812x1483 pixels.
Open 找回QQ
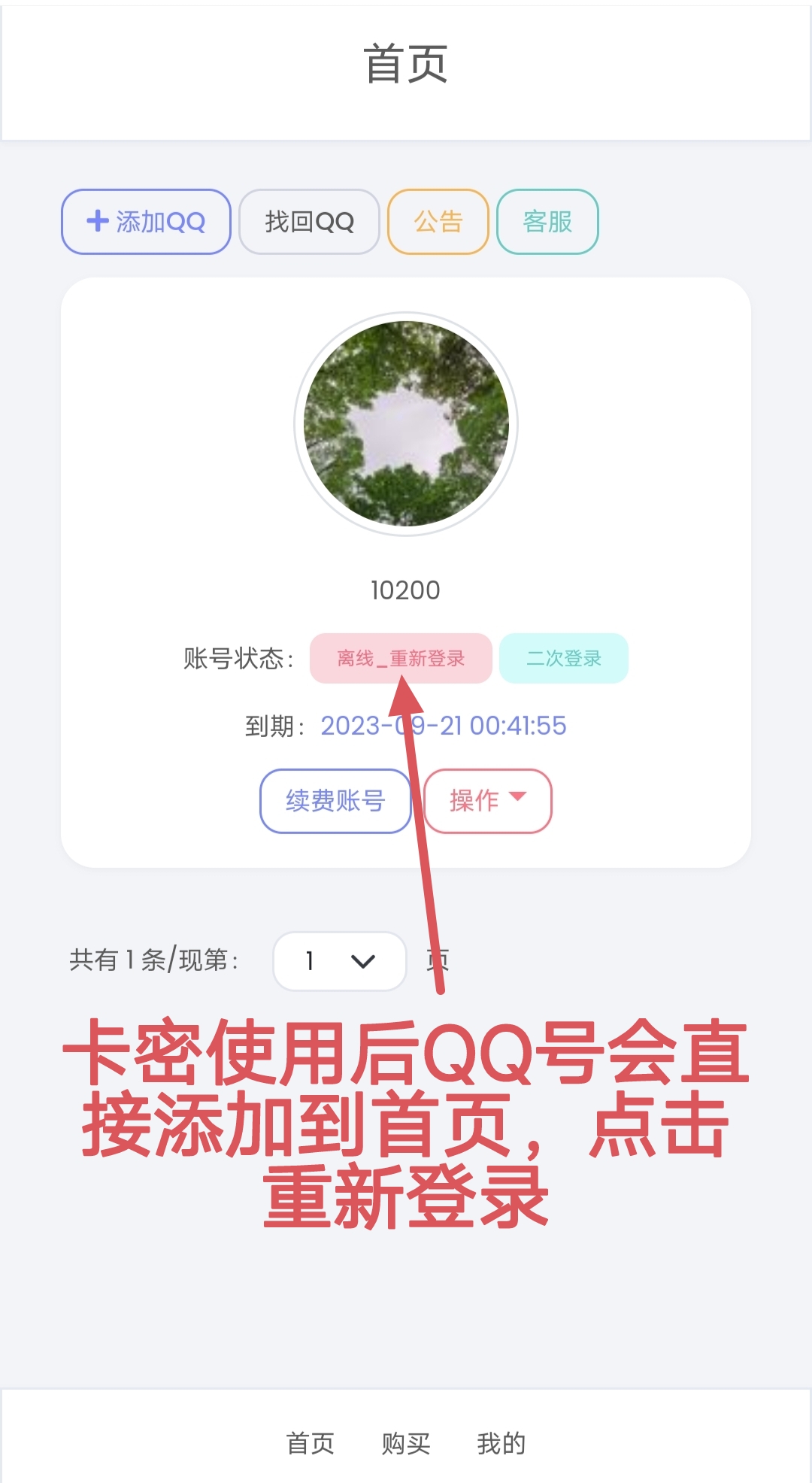coord(309,222)
